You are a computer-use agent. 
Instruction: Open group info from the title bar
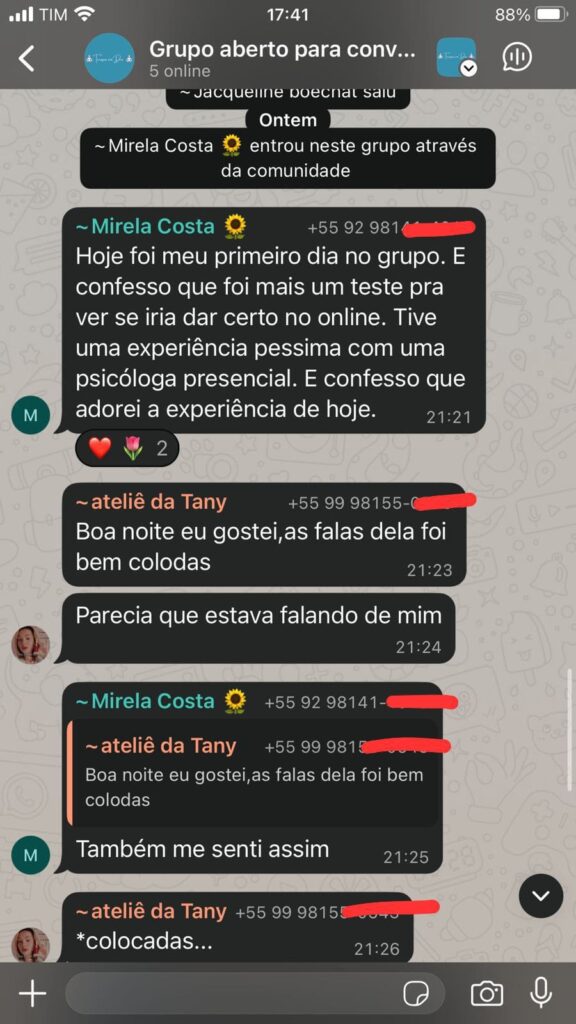(x=282, y=58)
